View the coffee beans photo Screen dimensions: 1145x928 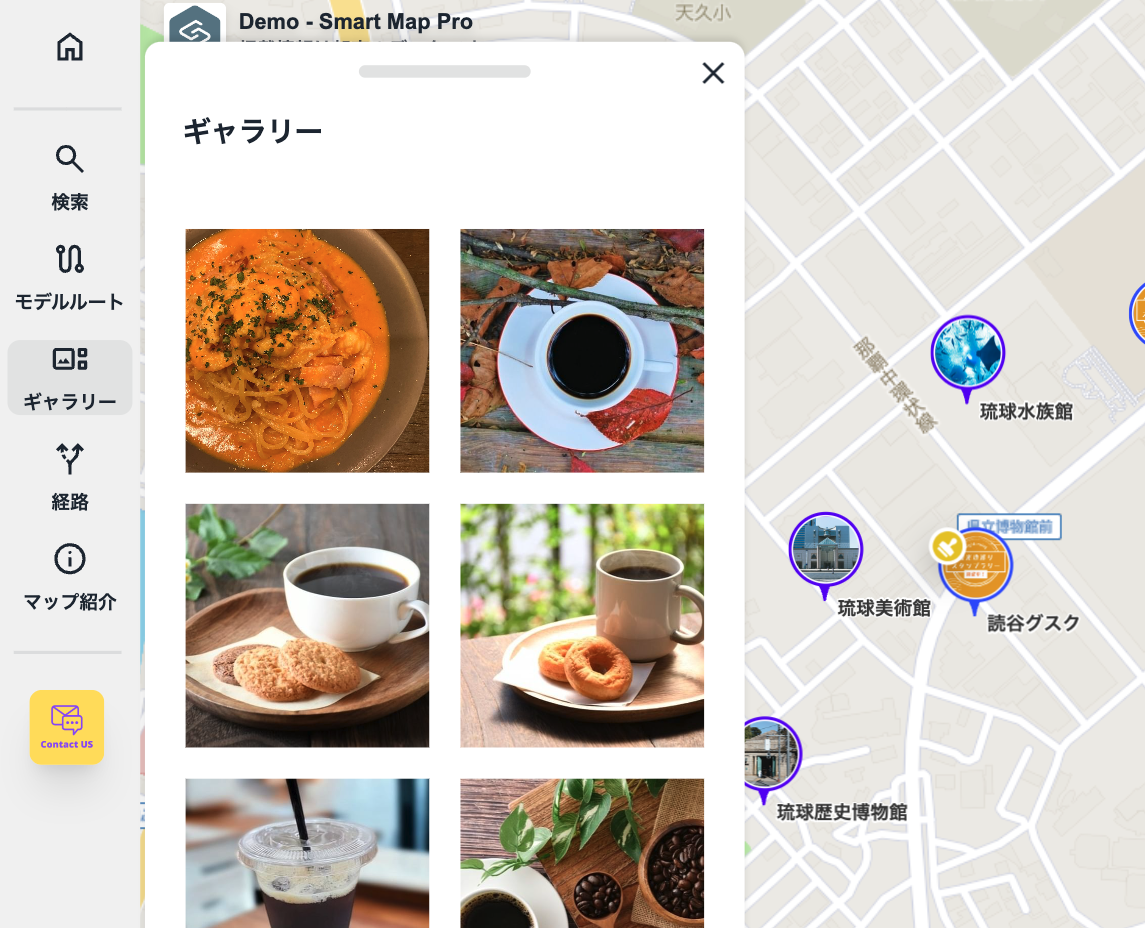coord(582,853)
